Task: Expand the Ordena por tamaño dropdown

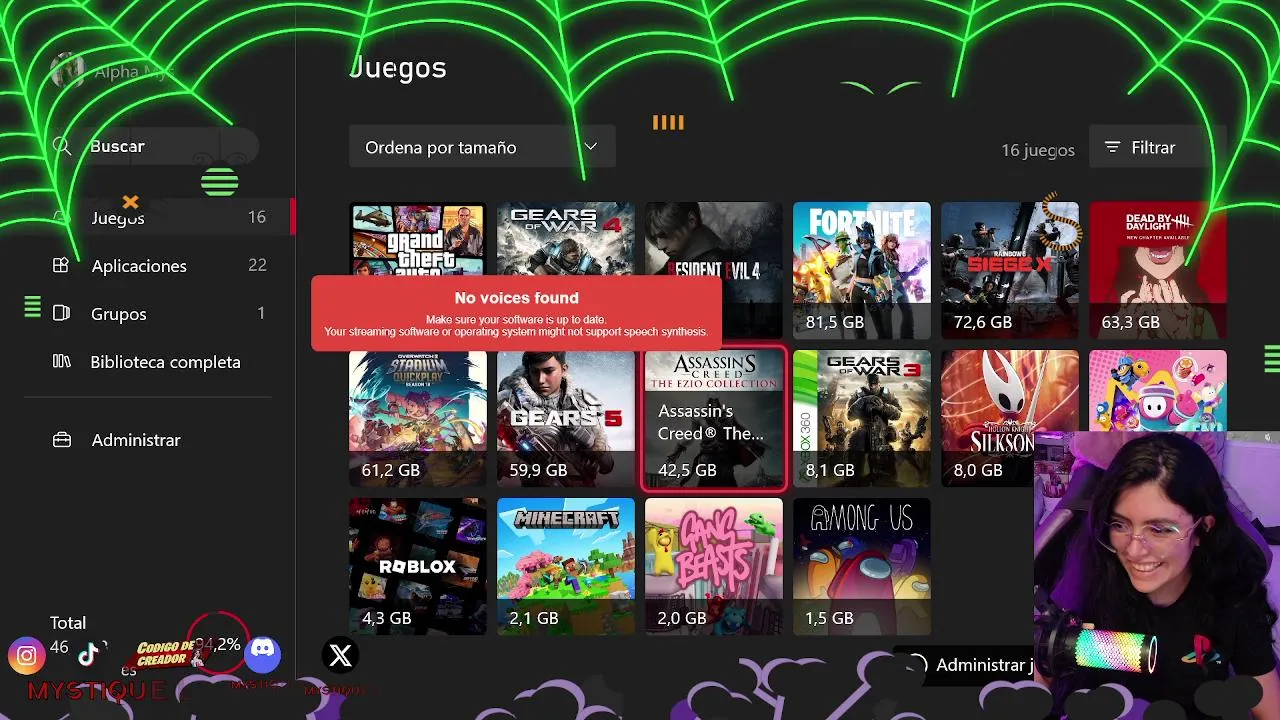Action: tap(481, 147)
